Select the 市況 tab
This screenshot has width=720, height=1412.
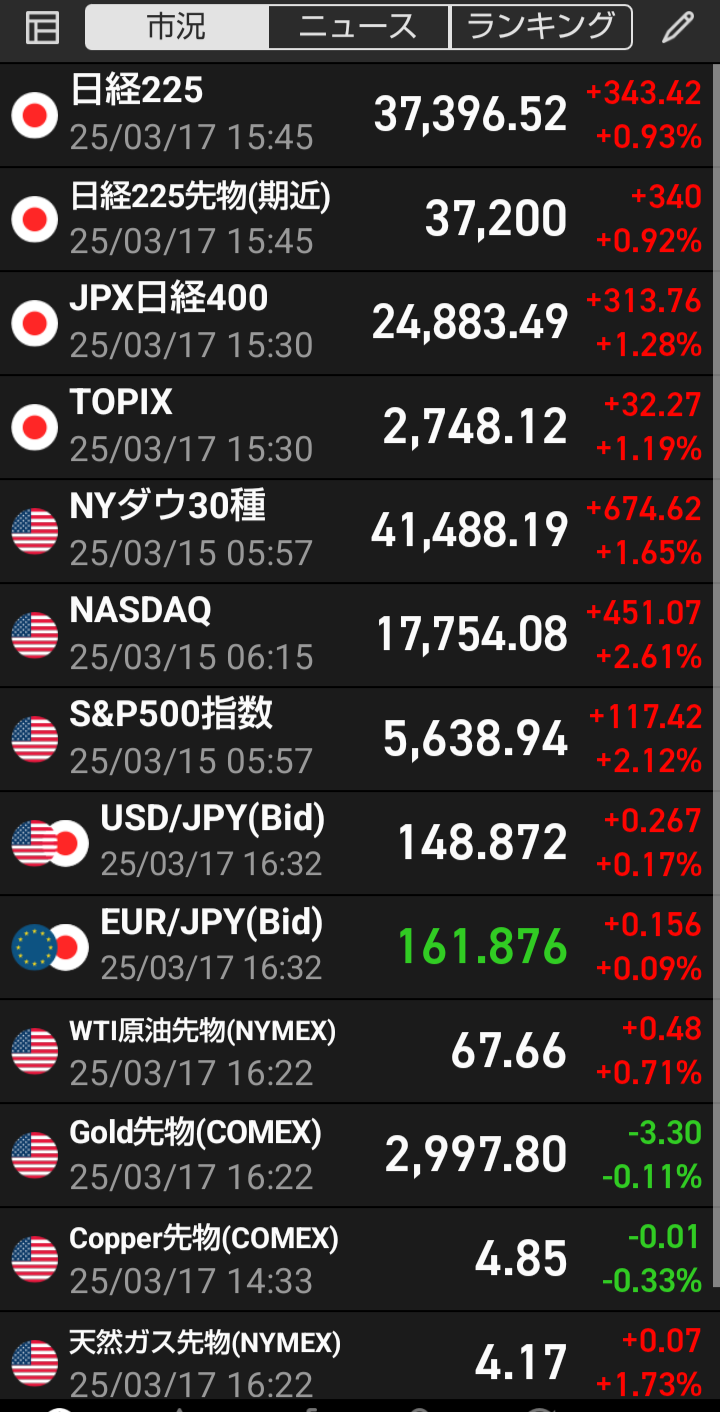click(177, 27)
